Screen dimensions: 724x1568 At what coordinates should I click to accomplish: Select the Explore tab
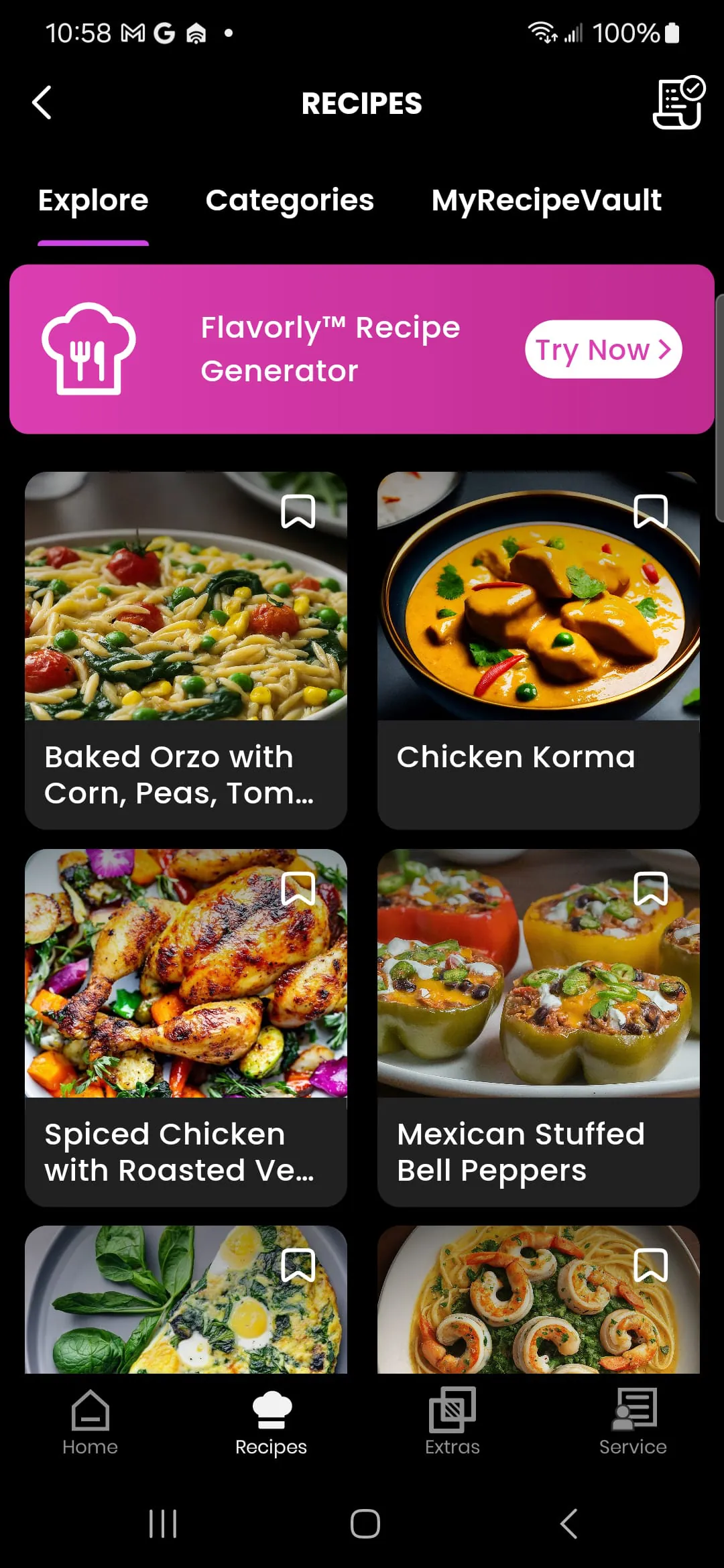tap(93, 200)
